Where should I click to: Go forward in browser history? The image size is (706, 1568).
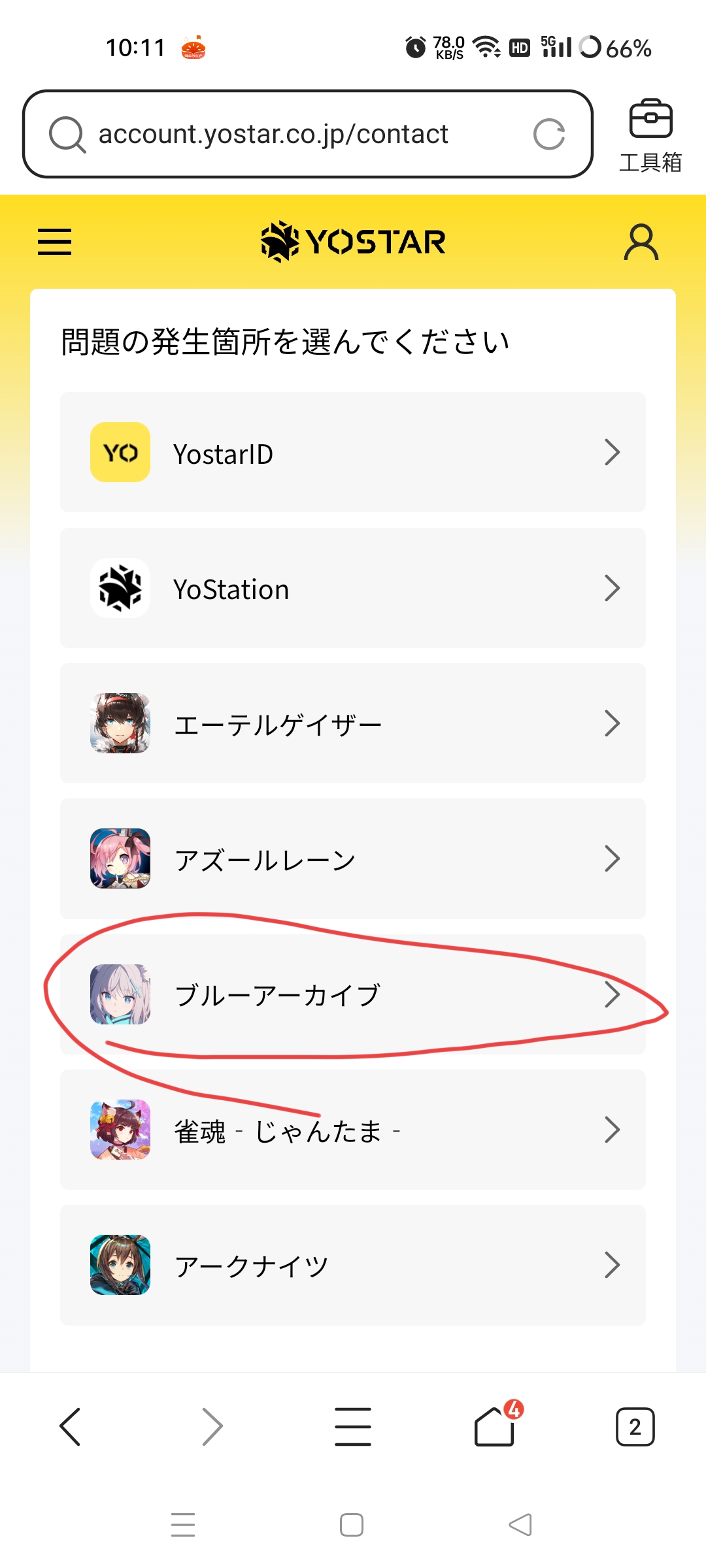click(212, 1426)
